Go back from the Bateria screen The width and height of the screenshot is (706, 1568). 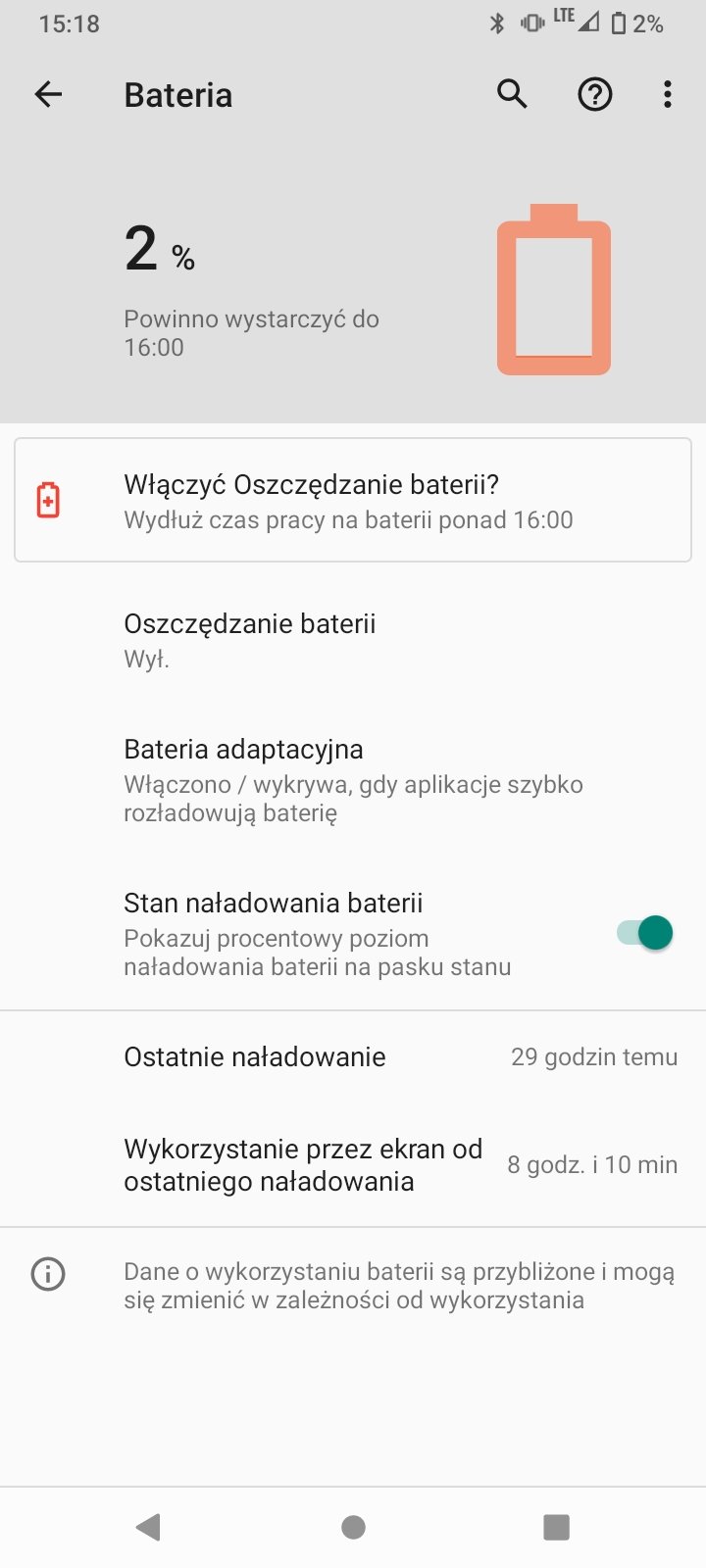48,94
